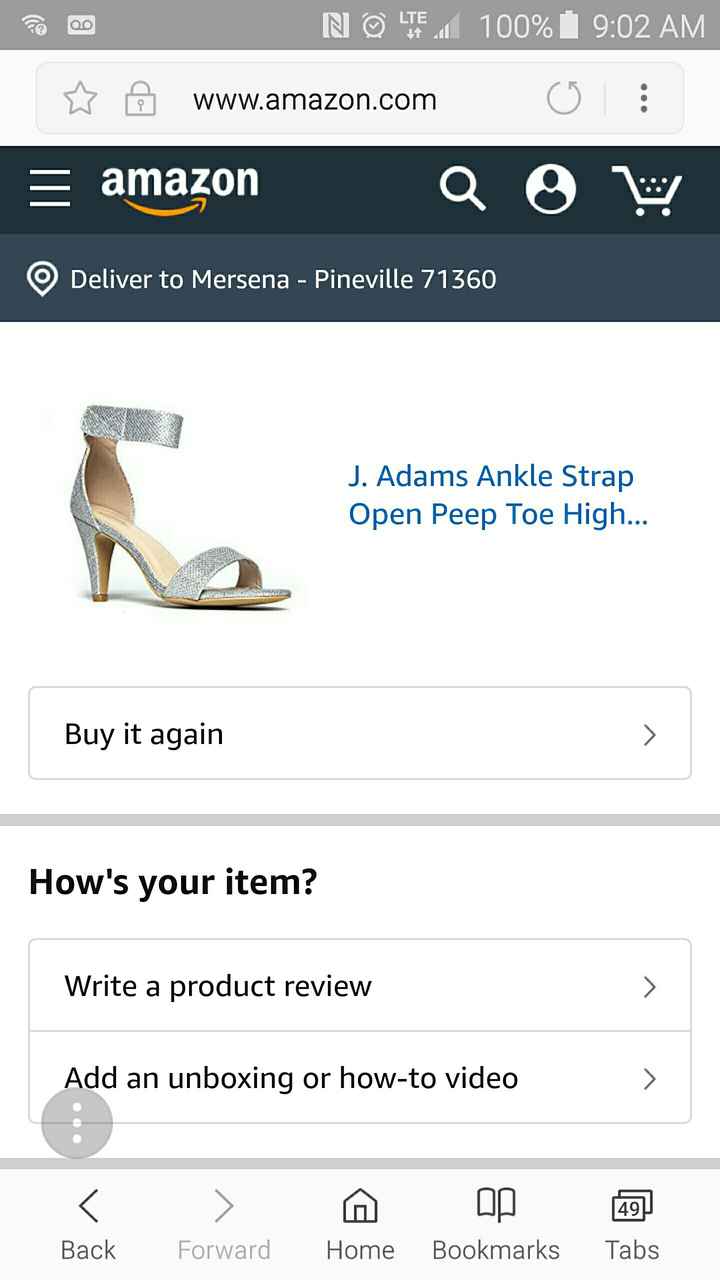Tap the delivery location pin icon
This screenshot has height=1280, width=720.
tap(41, 280)
